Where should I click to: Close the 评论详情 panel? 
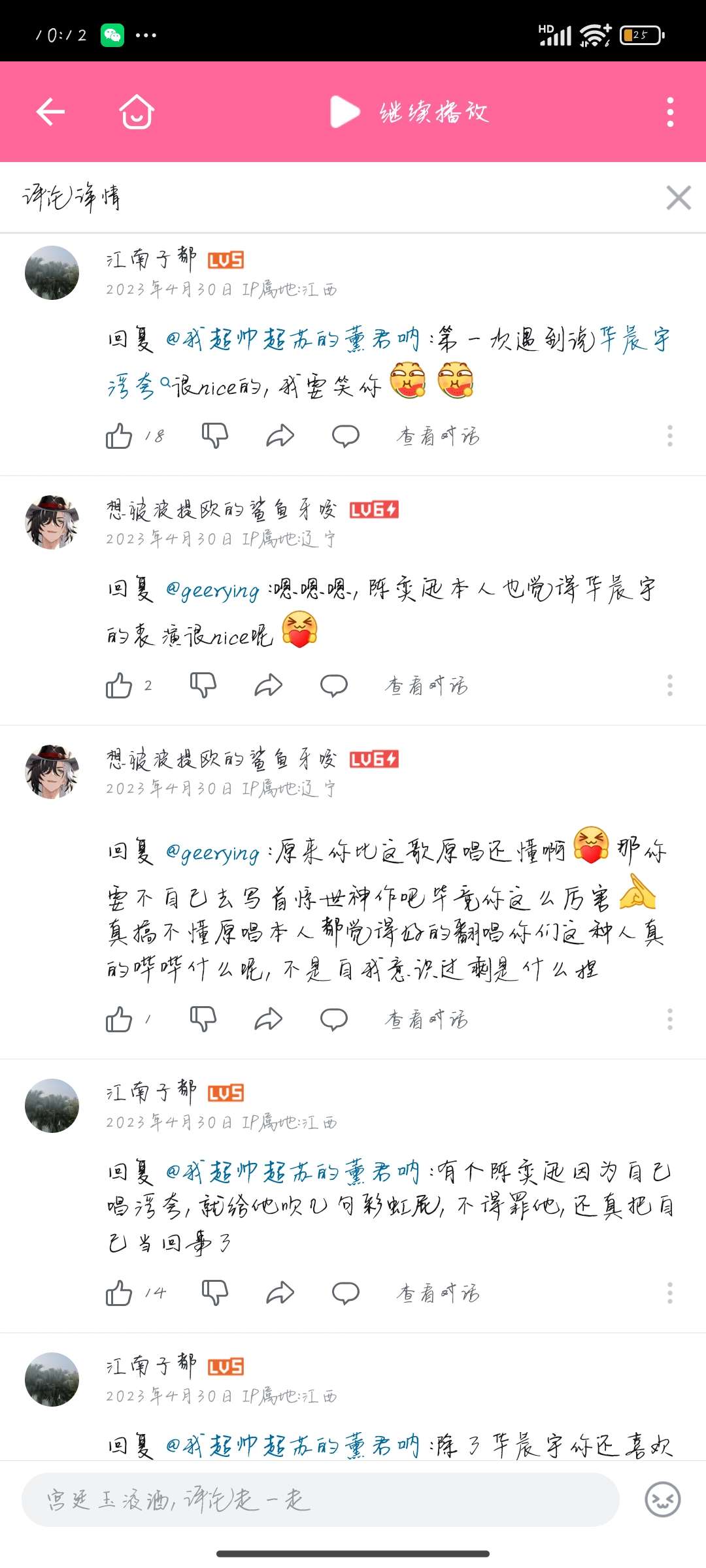pyautogui.click(x=679, y=197)
